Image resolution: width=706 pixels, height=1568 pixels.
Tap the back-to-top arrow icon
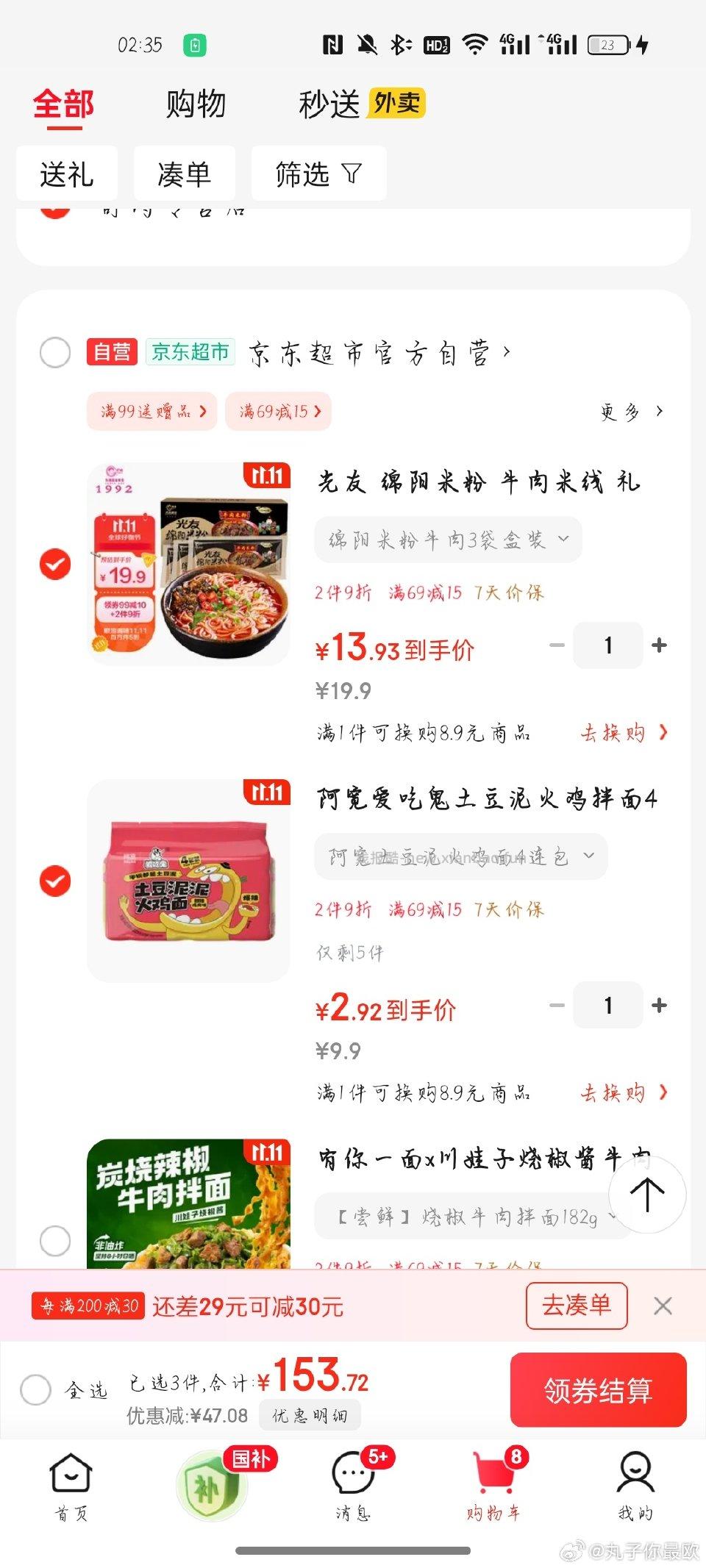[648, 1195]
